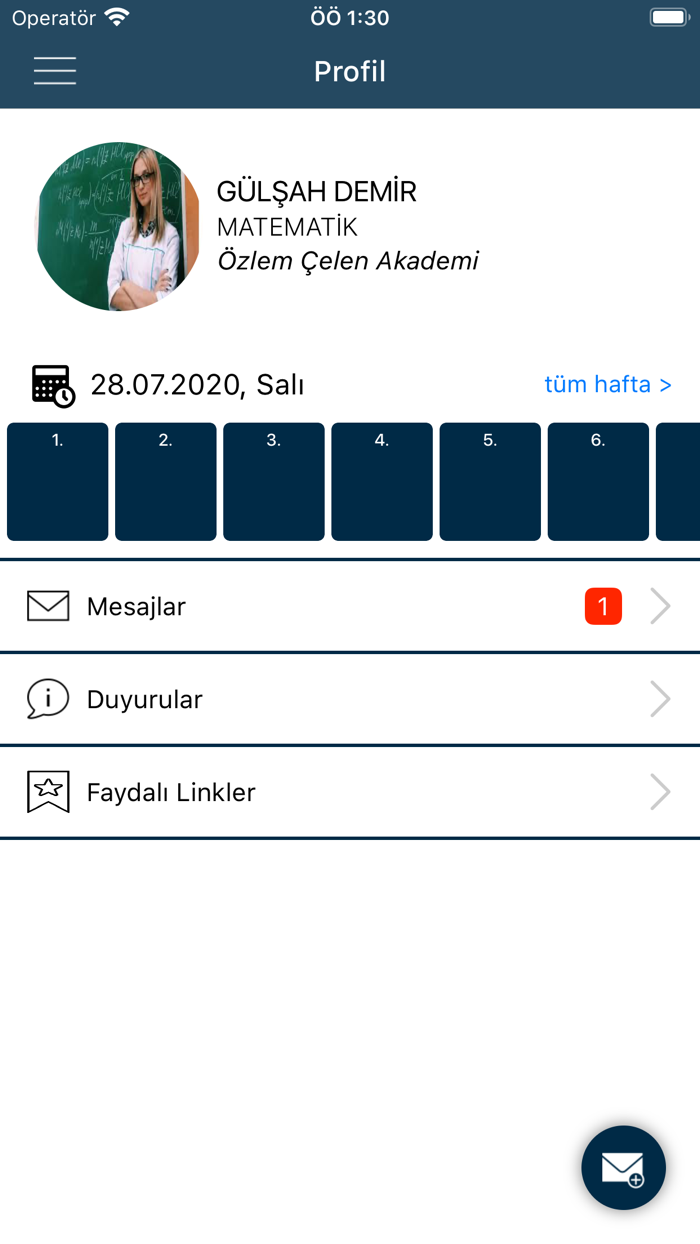Image resolution: width=700 pixels, height=1244 pixels.
Task: Open Duyurular announcements
Action: (x=350, y=699)
